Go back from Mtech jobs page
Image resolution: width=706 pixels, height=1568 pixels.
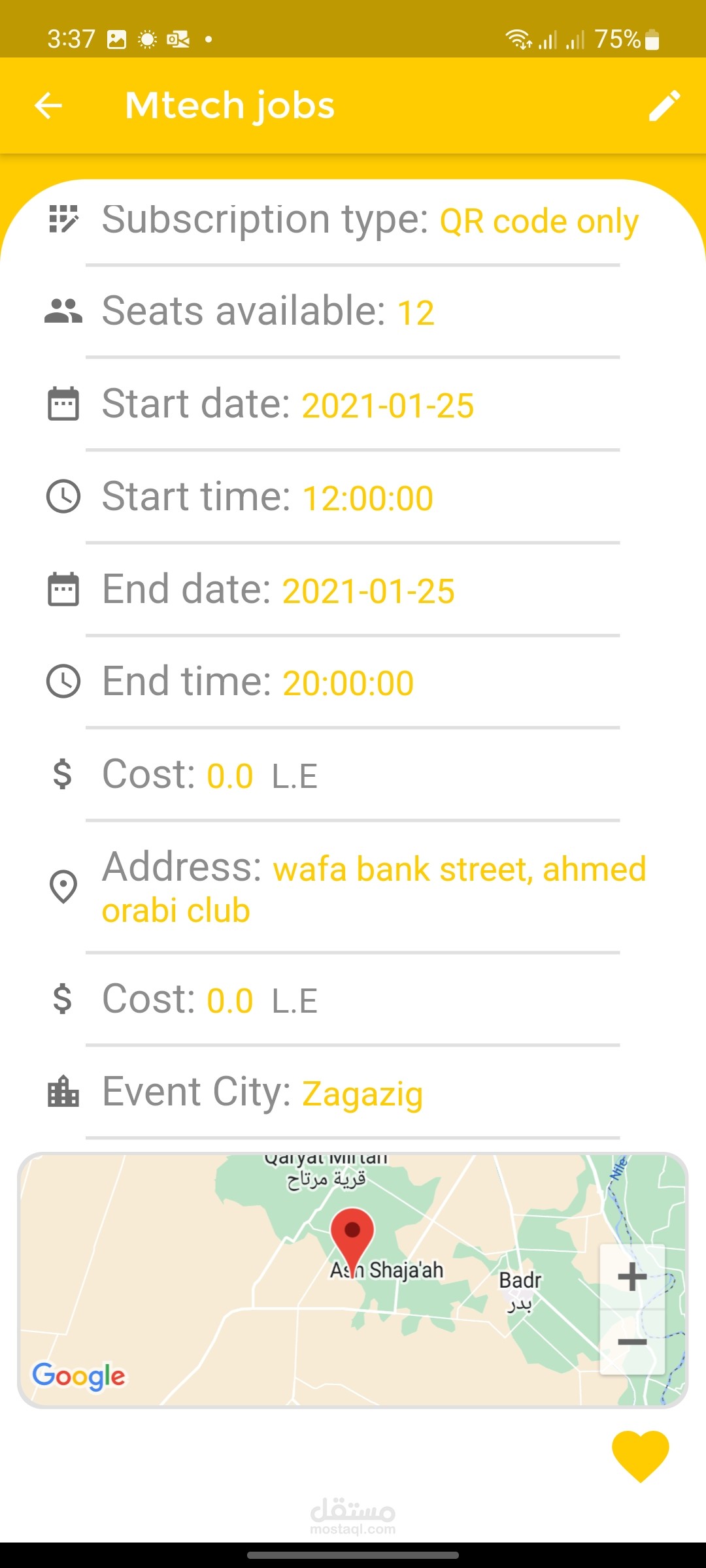pos(48,105)
